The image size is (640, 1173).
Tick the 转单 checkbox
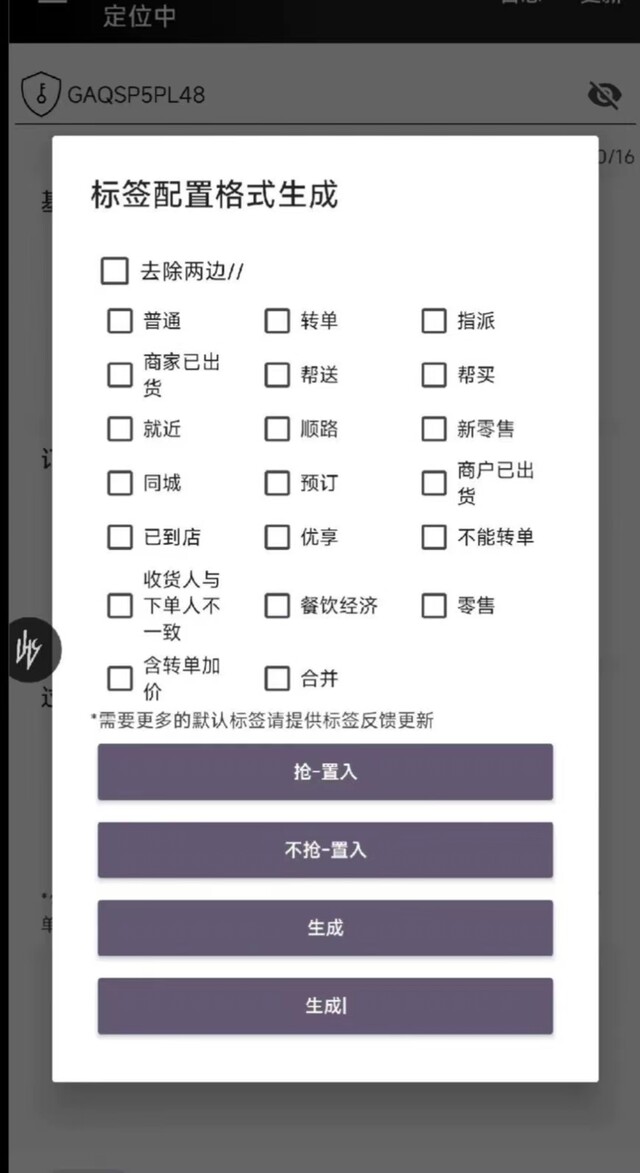click(x=277, y=321)
